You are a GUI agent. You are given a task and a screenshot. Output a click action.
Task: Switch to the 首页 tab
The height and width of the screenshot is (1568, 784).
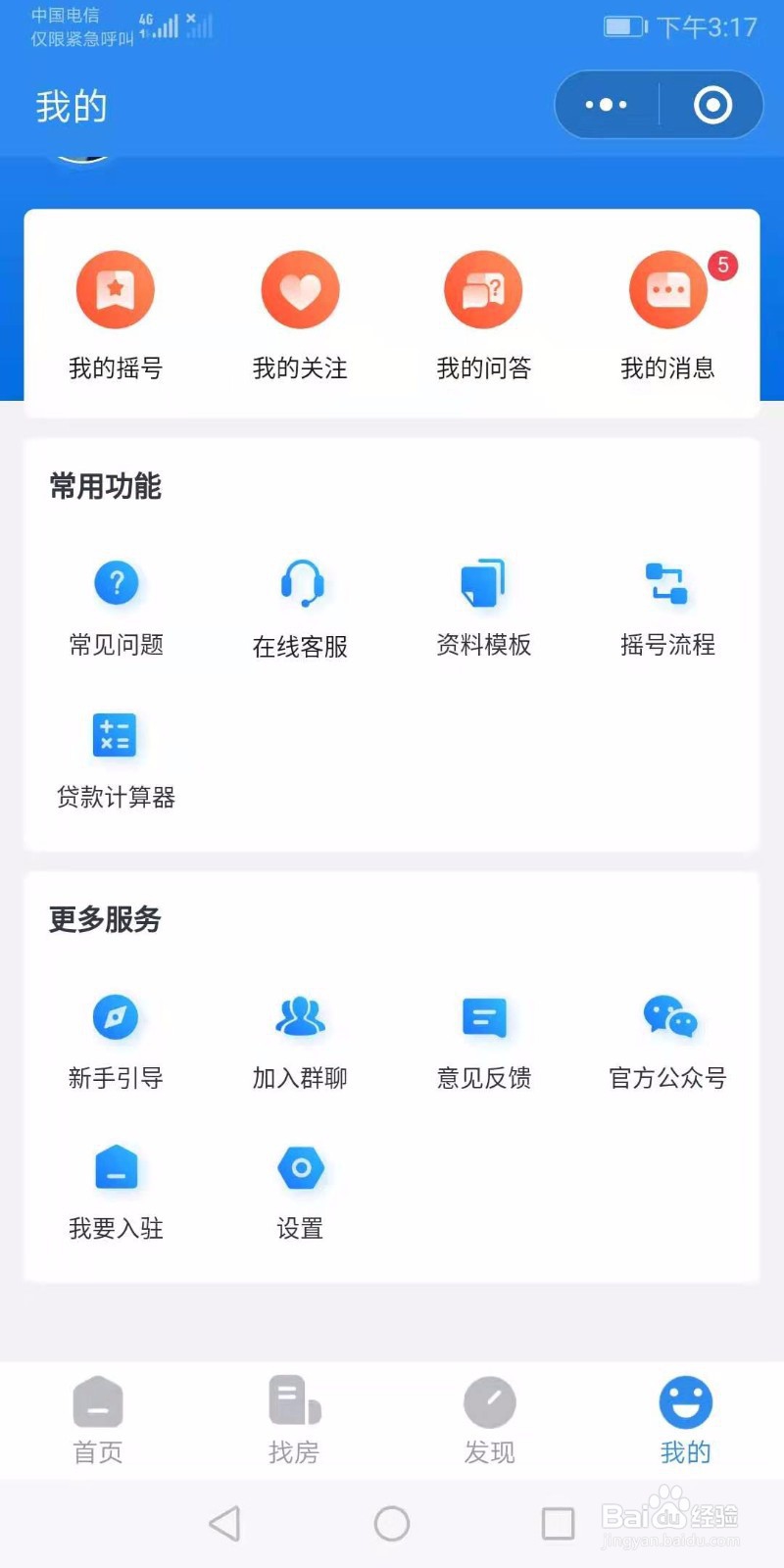point(98,1420)
